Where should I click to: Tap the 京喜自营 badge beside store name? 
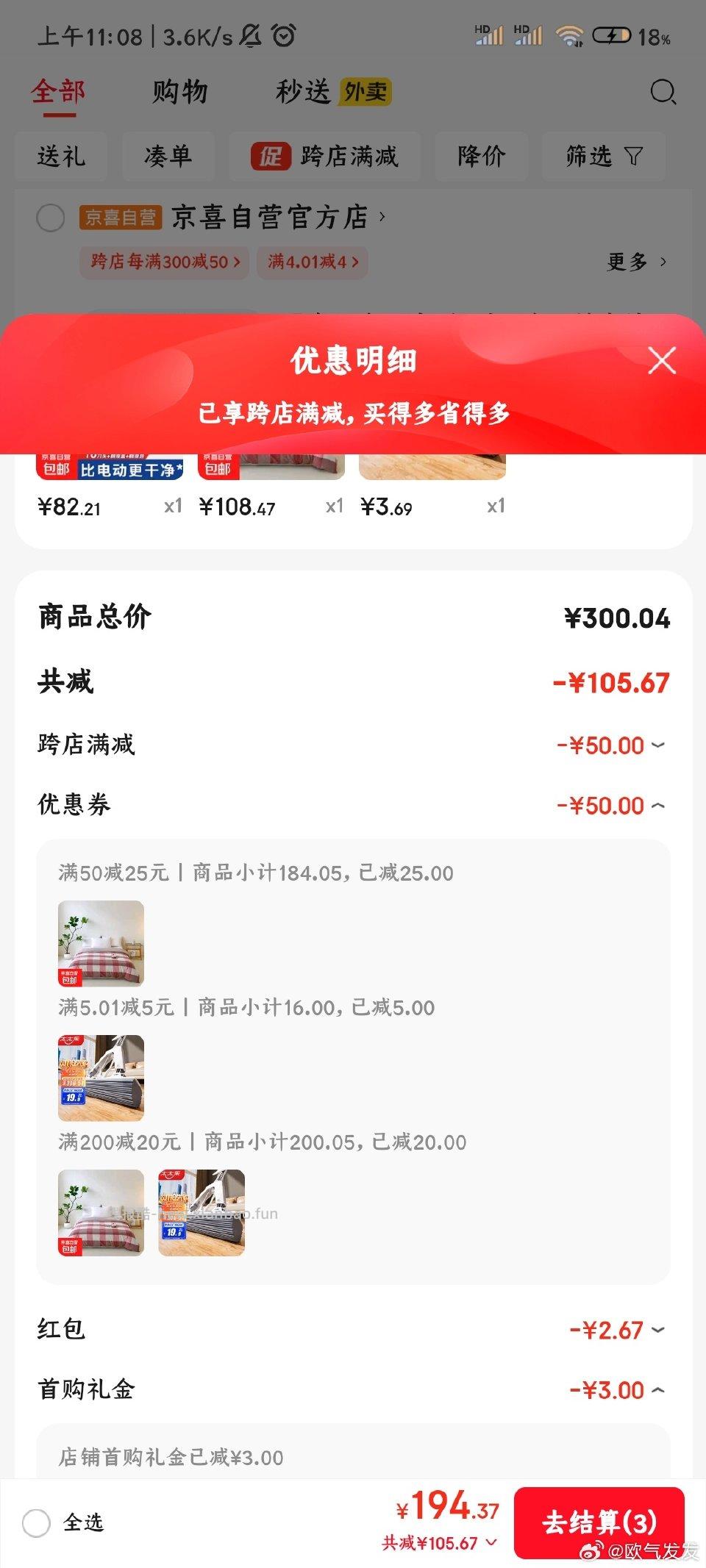pos(121,218)
